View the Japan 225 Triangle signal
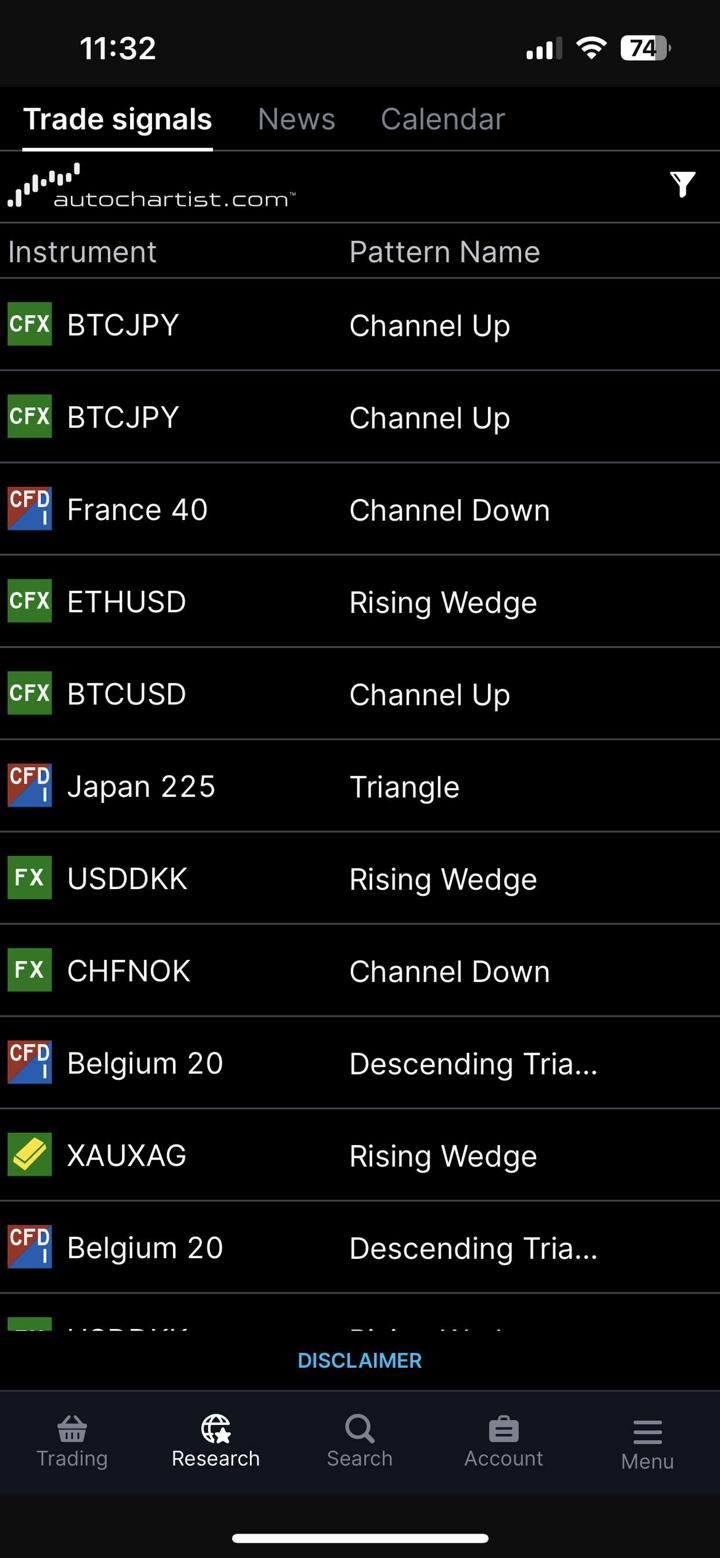720x1558 pixels. tap(360, 787)
